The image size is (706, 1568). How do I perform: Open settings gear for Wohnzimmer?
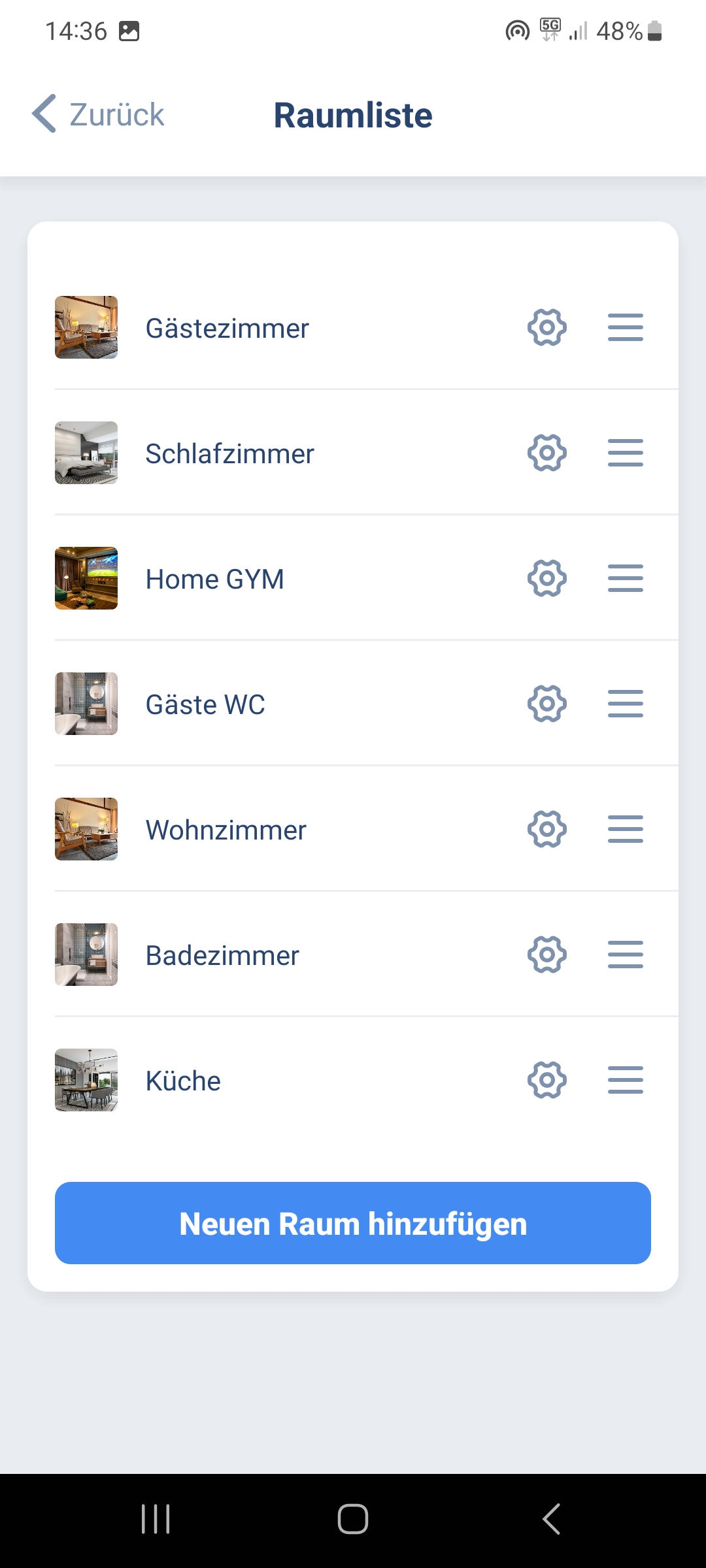coord(547,829)
